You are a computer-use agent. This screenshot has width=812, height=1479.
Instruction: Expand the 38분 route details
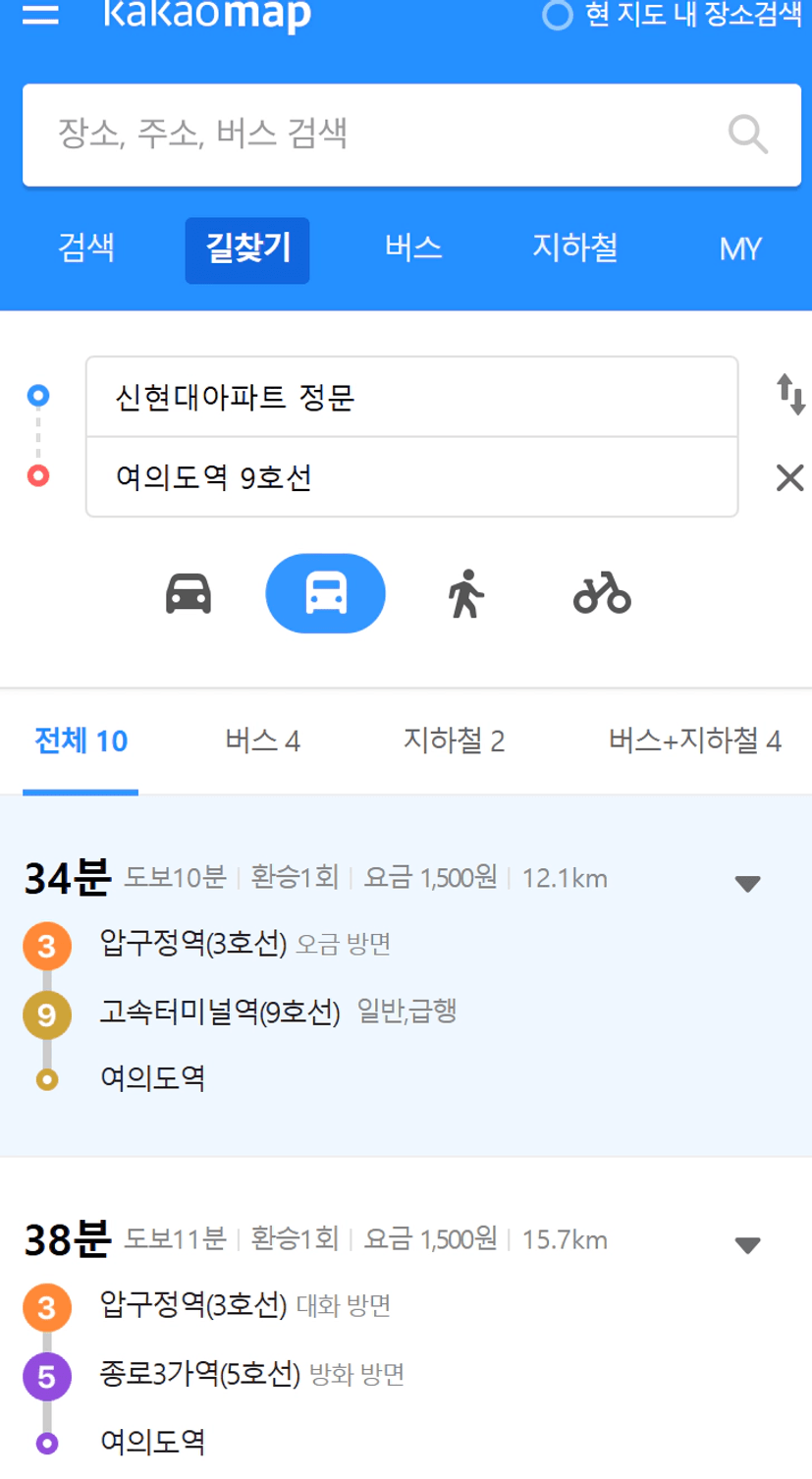pos(748,1245)
